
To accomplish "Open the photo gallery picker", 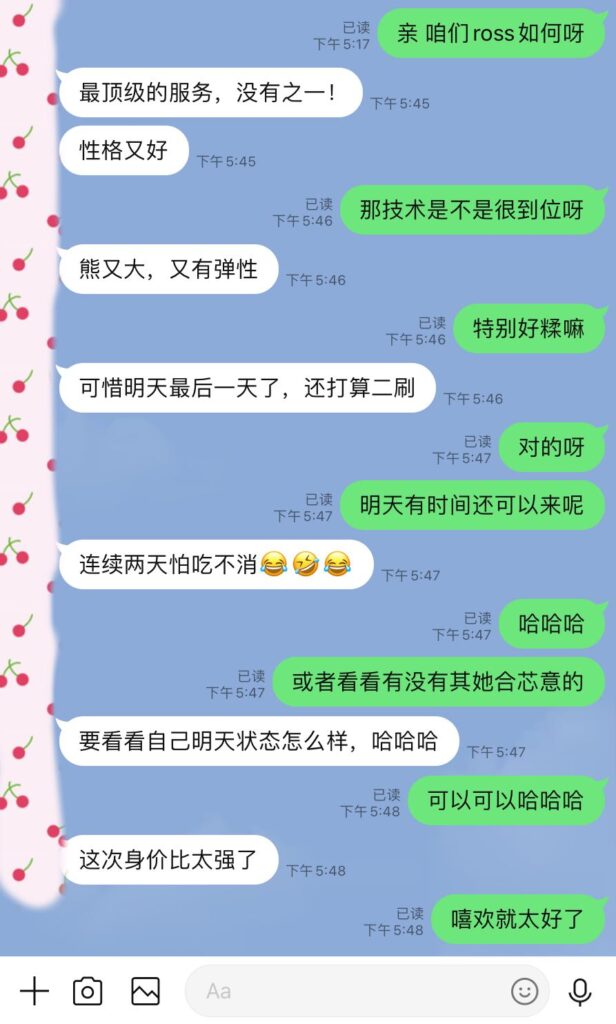I will point(145,991).
